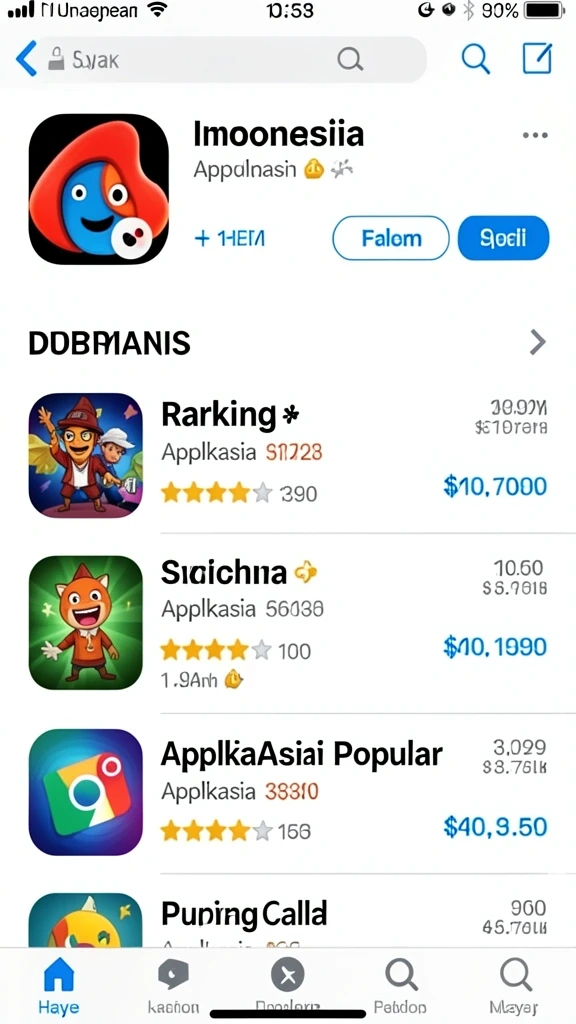The width and height of the screenshot is (576, 1024).
Task: Switch to the Haye home tab
Action: [x=58, y=985]
